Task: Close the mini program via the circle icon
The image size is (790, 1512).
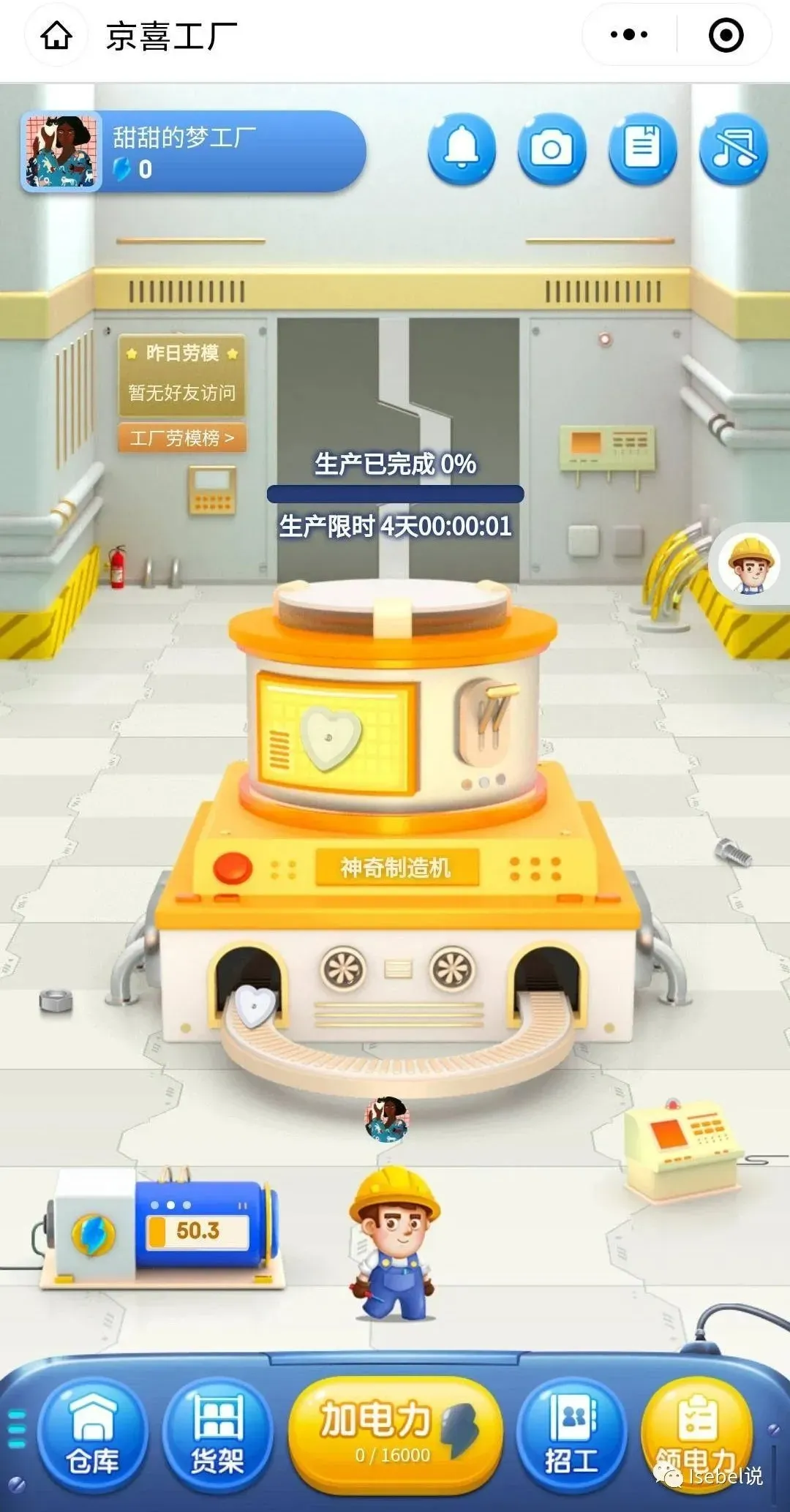Action: tap(726, 35)
